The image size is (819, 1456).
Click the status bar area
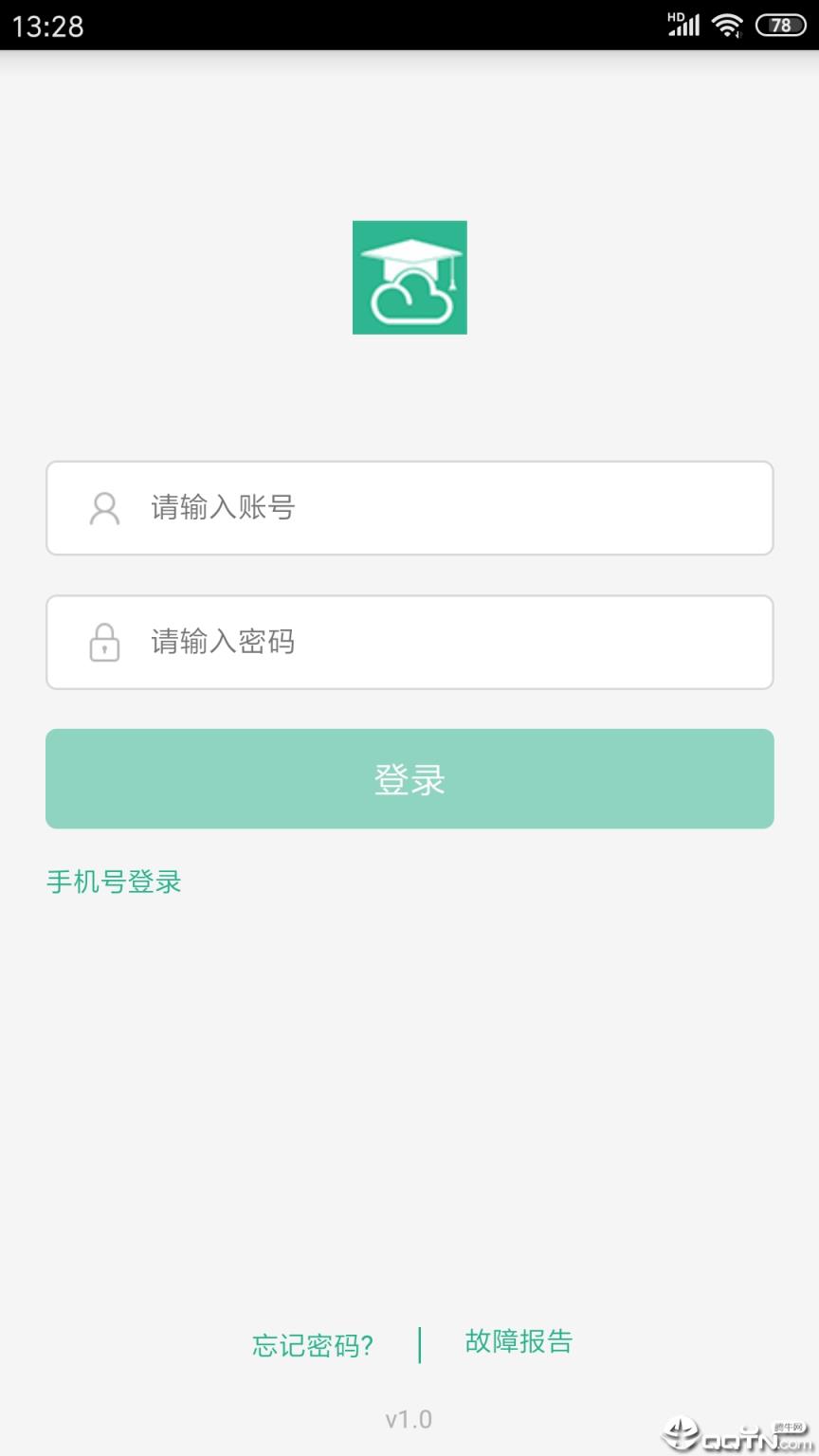409,26
